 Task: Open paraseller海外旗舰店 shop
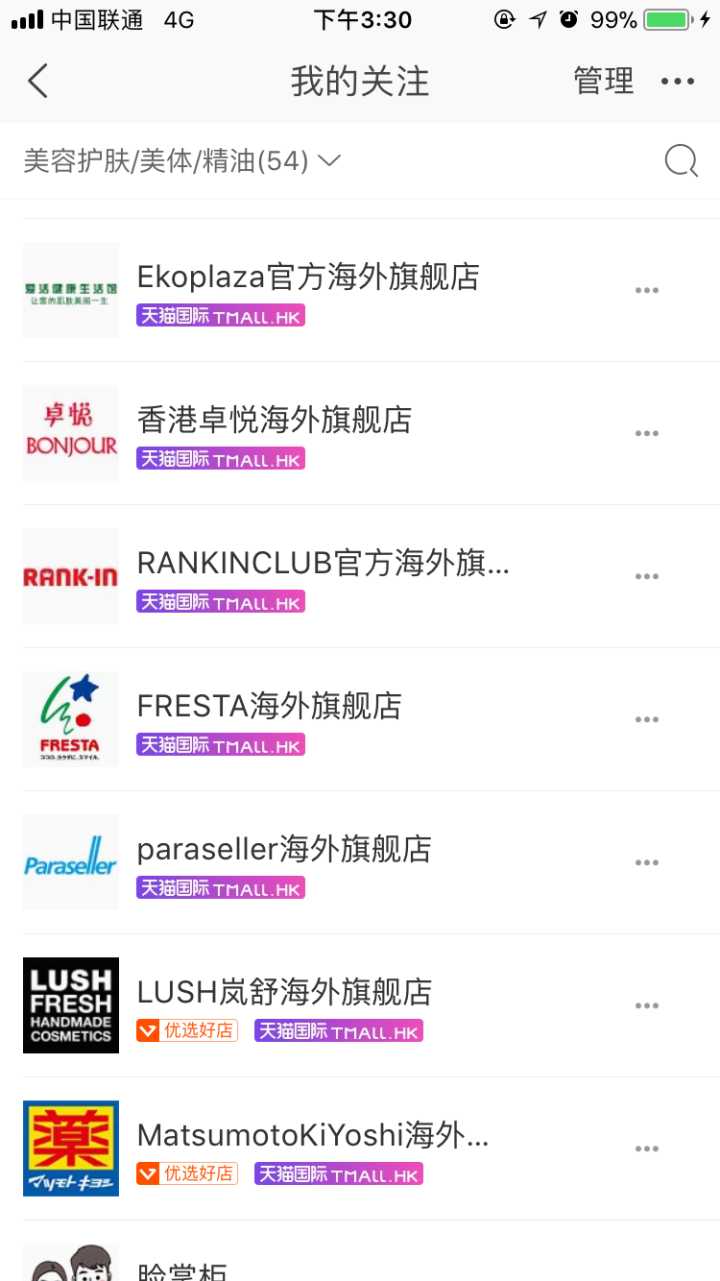284,849
